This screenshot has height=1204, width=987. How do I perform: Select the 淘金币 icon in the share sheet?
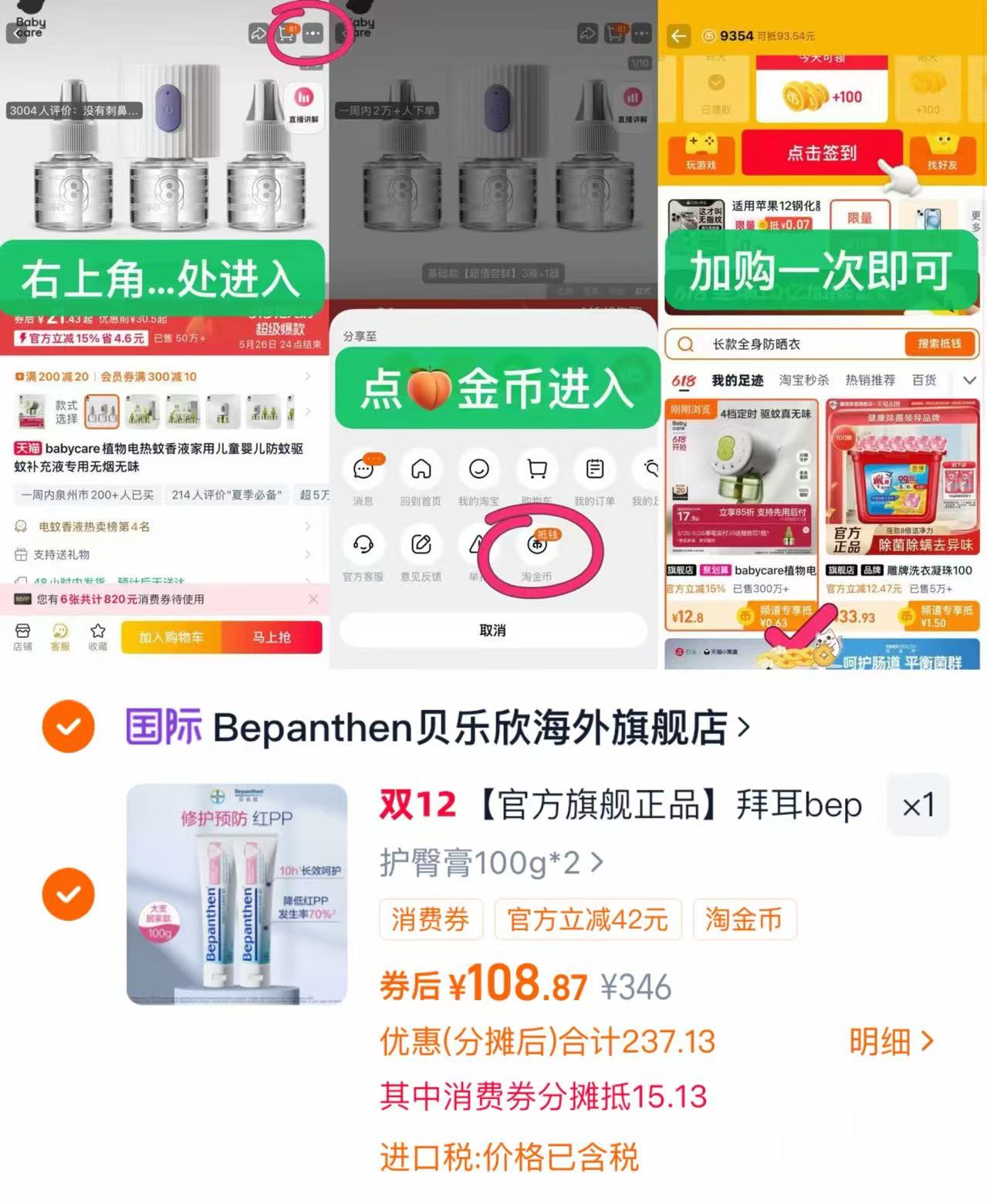tap(539, 546)
